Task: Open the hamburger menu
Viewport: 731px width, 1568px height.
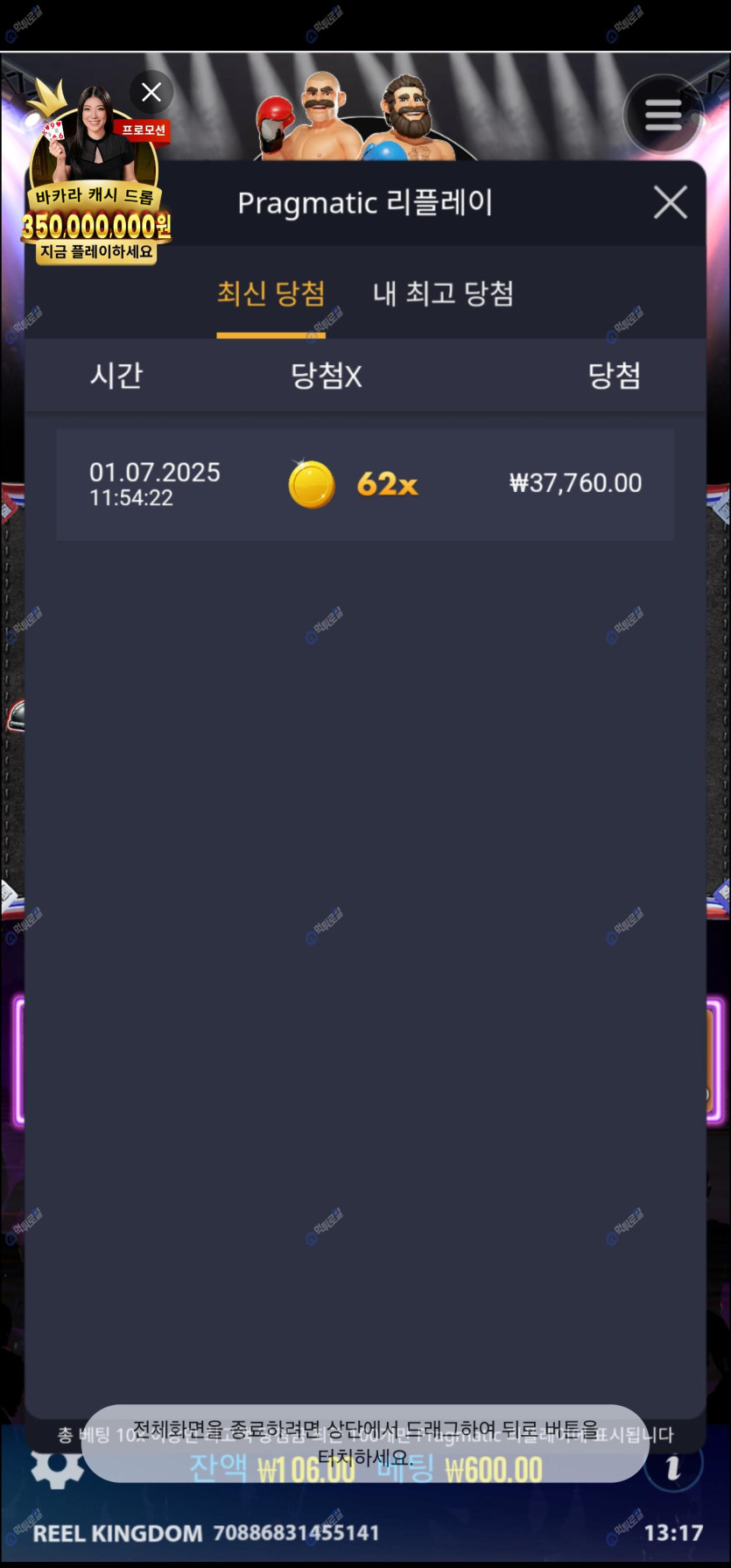Action: tap(663, 115)
